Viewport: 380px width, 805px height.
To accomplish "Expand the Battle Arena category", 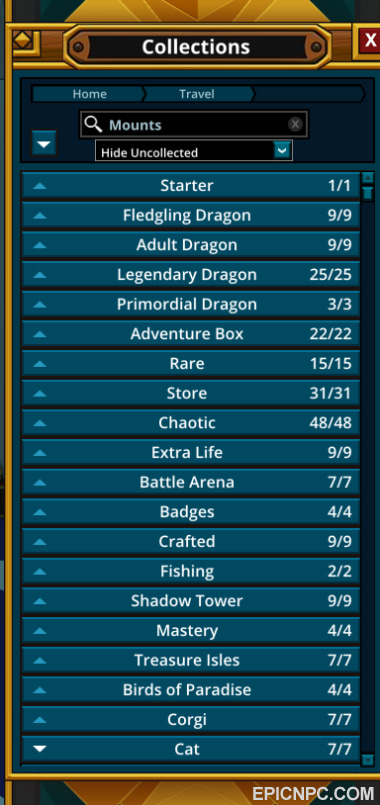I will (191, 482).
